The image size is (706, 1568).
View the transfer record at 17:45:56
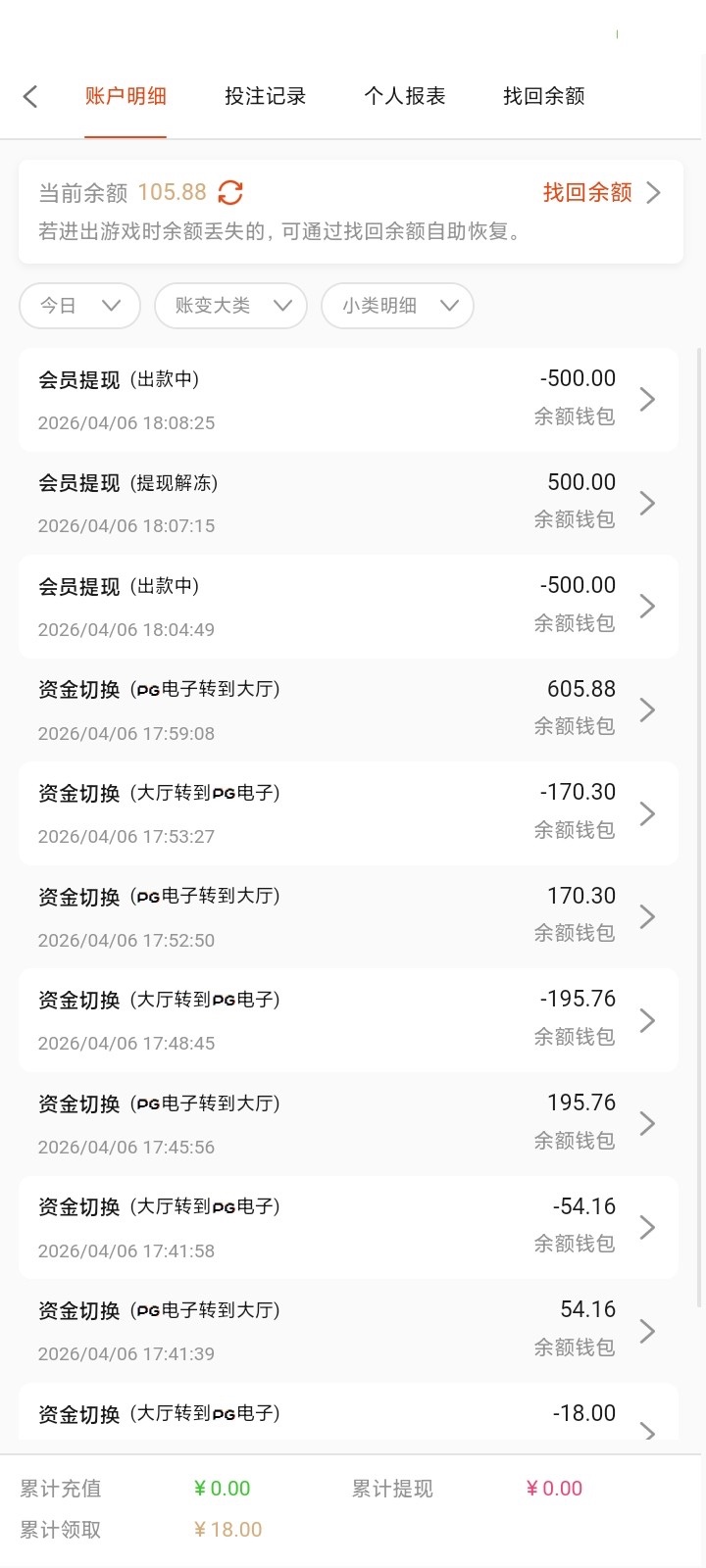click(x=348, y=1123)
